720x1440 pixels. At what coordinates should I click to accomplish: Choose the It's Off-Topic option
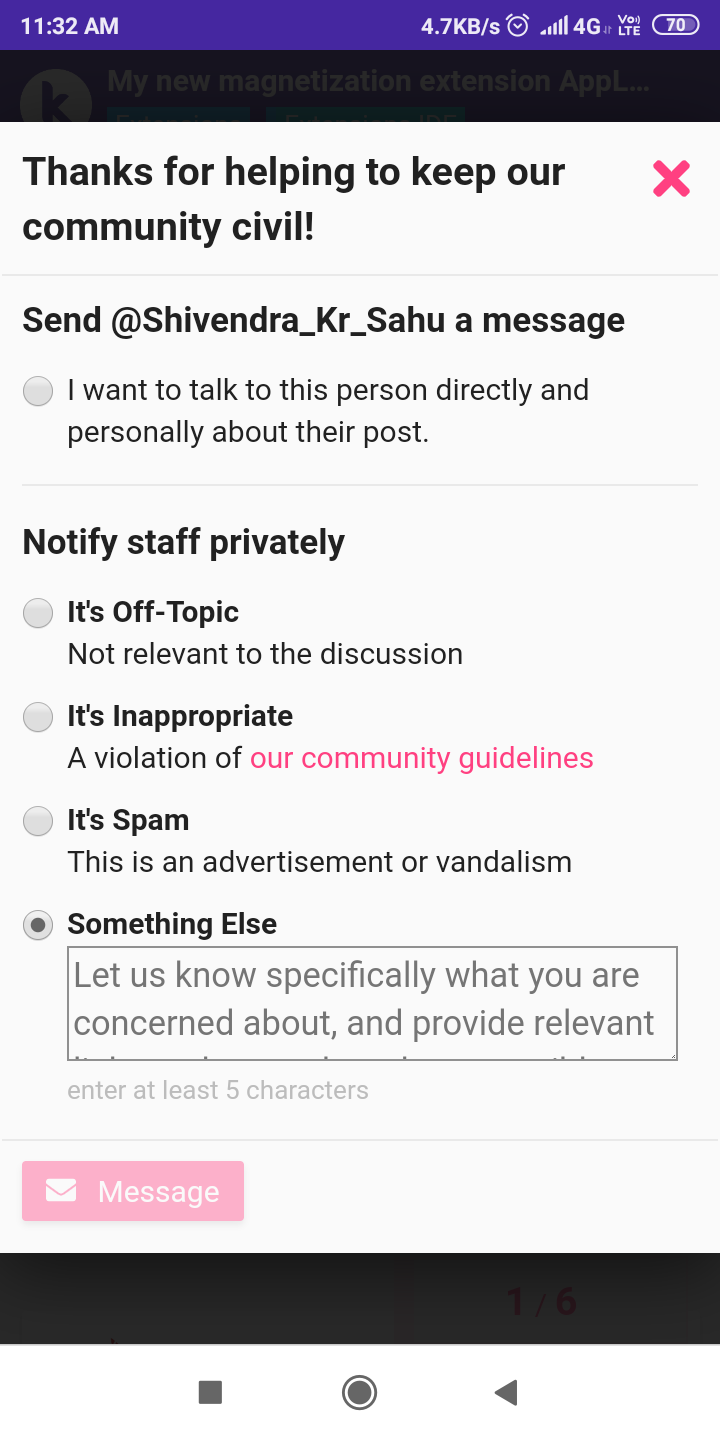click(38, 613)
